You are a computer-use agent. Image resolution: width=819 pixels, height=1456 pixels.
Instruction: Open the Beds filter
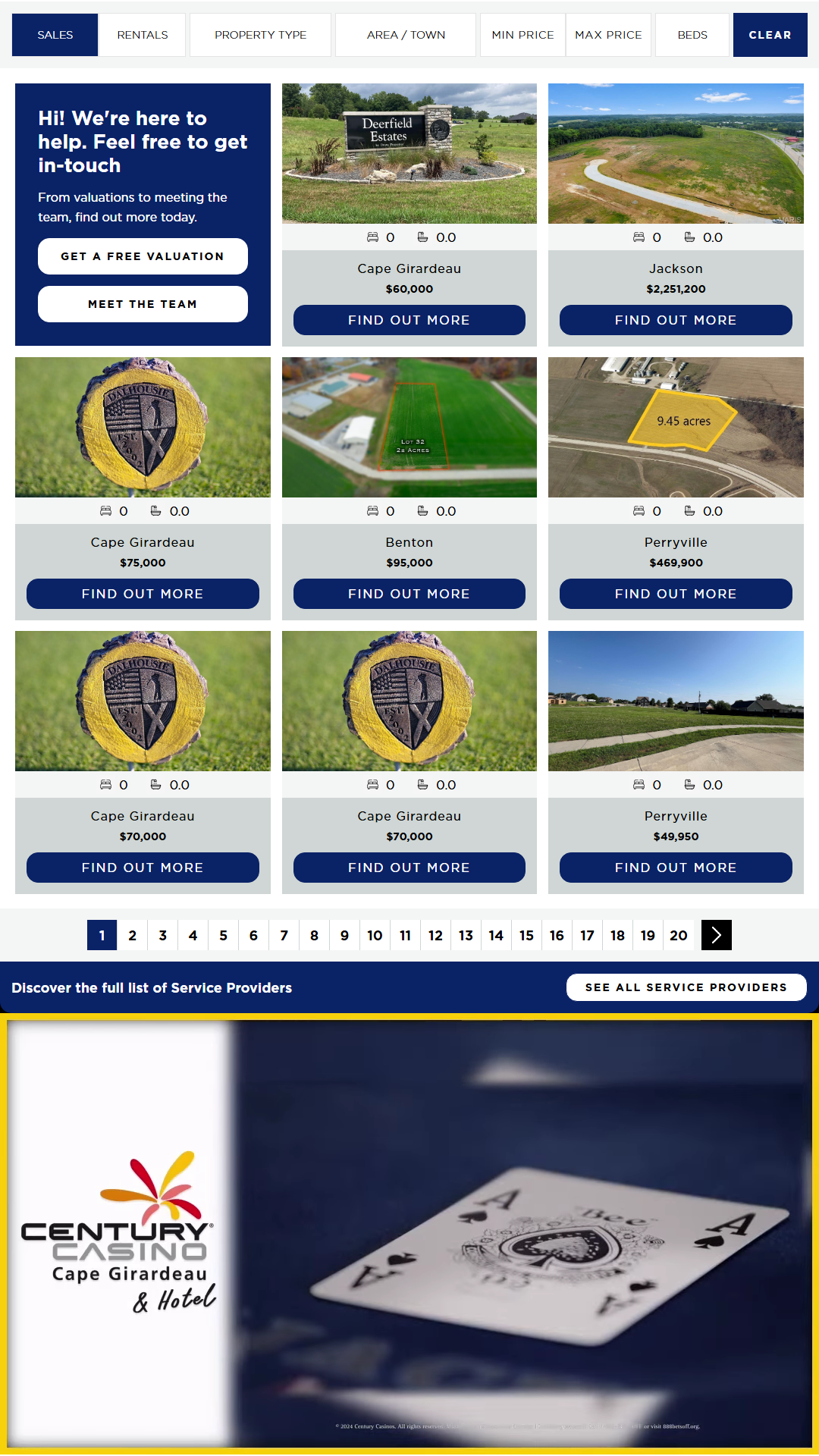click(x=692, y=35)
